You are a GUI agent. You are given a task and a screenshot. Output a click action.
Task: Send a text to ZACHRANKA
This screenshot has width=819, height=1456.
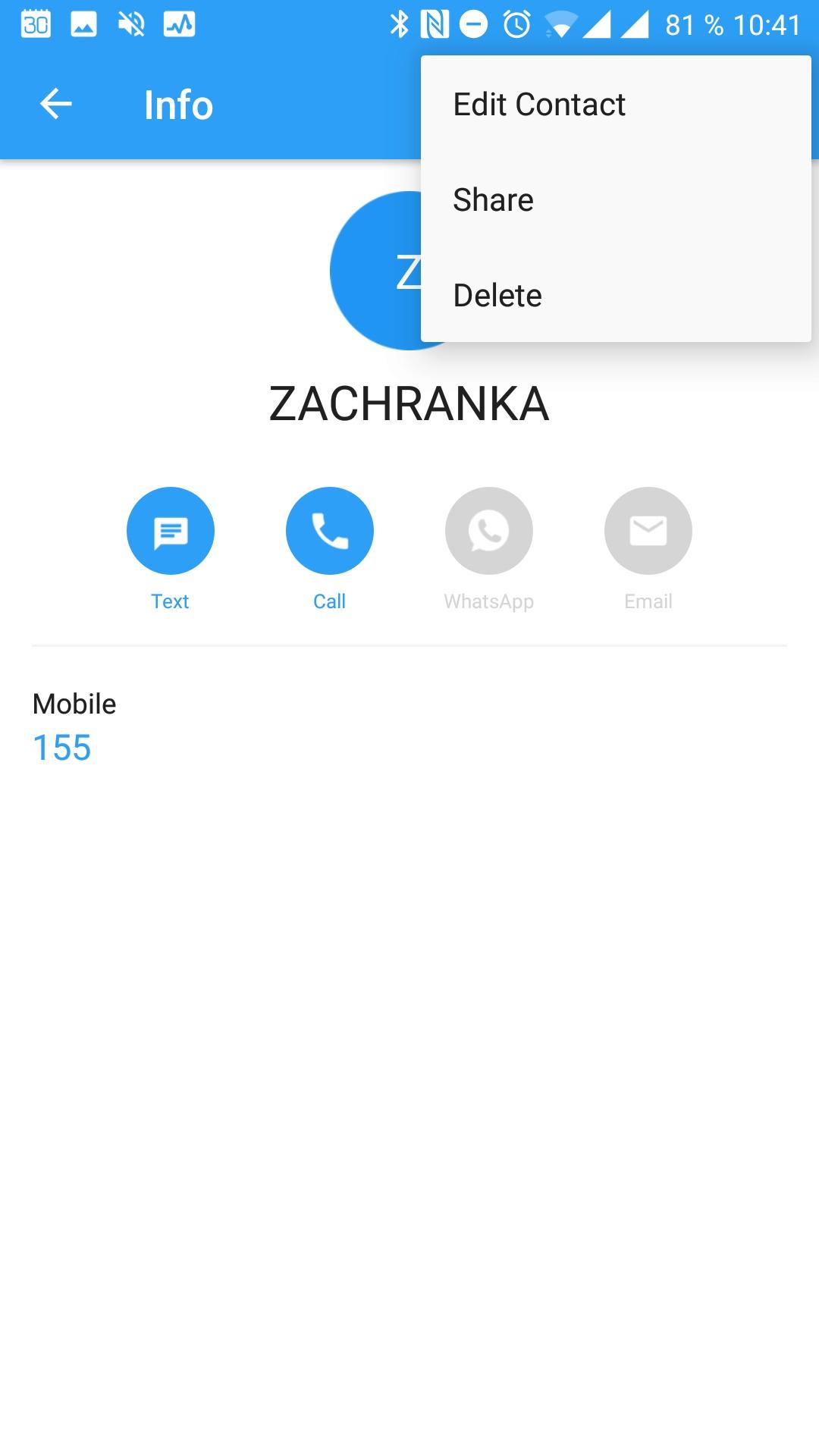tap(171, 531)
